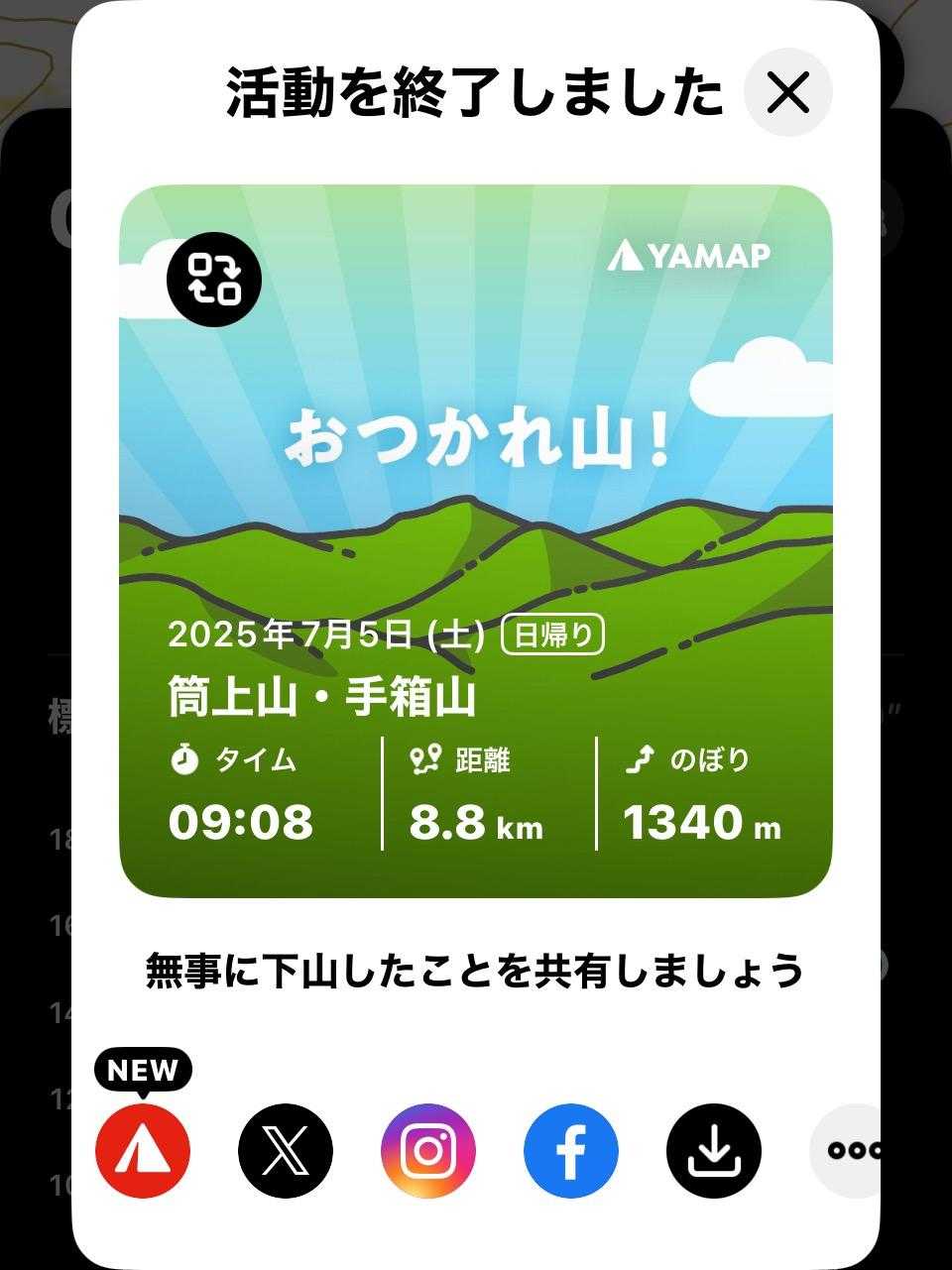This screenshot has width=952, height=1270.
Task: Open more sharing options
Action: pyautogui.click(x=849, y=1150)
